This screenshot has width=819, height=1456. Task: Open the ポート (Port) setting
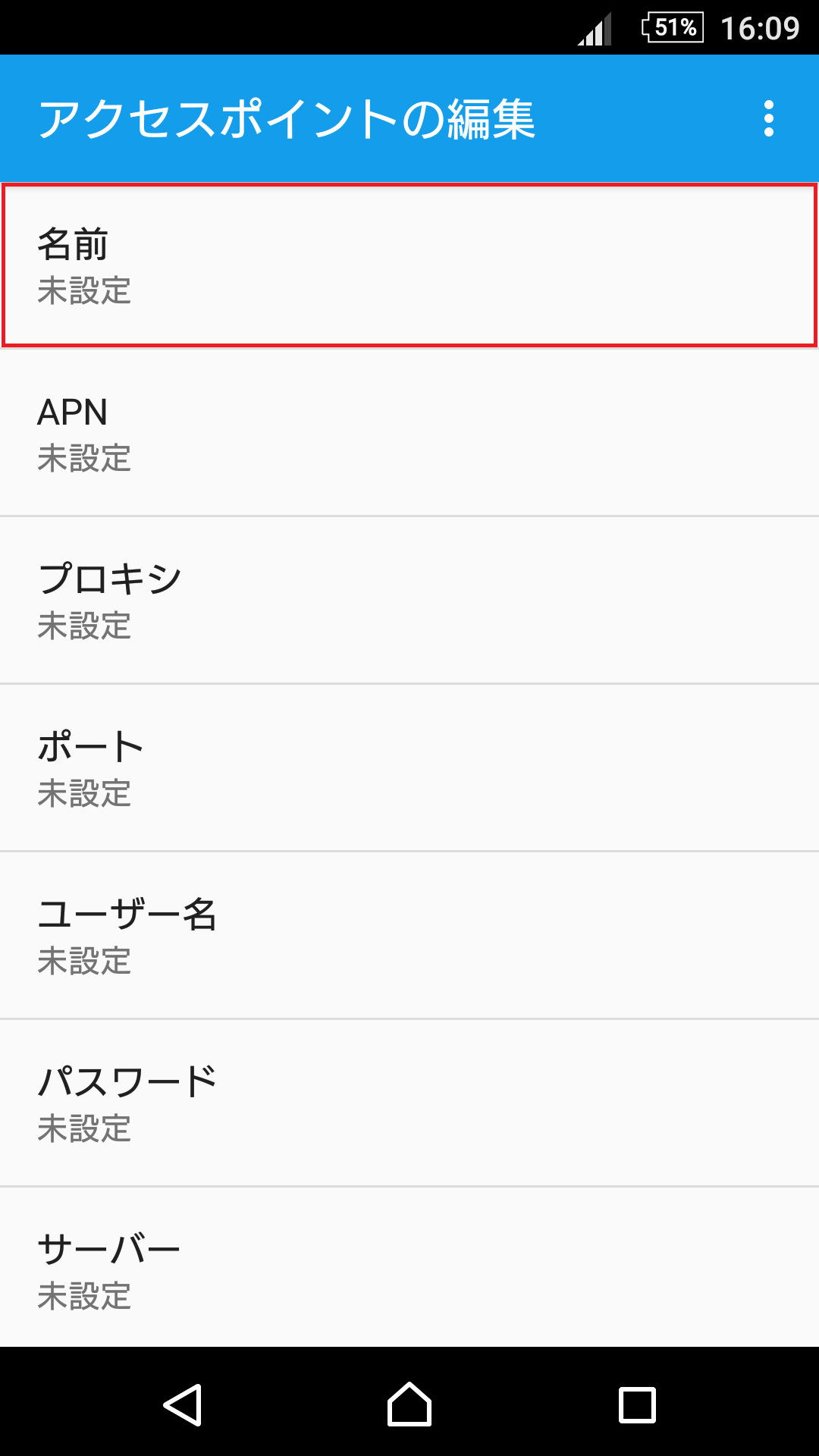(409, 767)
